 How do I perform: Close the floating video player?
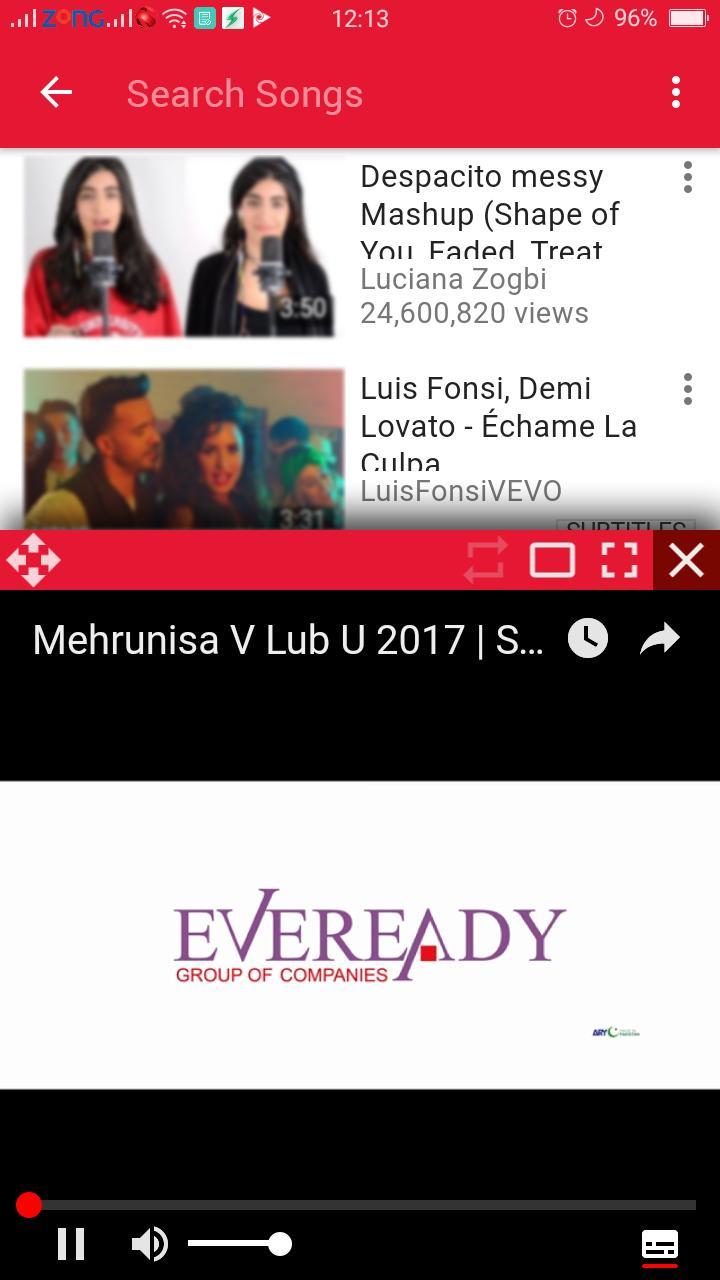(x=686, y=560)
